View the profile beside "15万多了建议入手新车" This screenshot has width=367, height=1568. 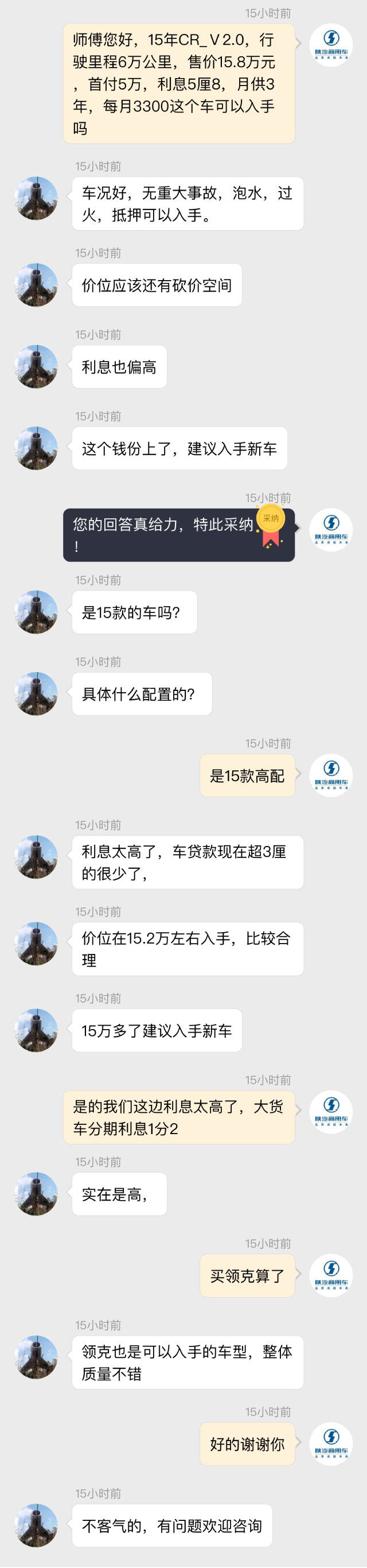coord(36,1030)
